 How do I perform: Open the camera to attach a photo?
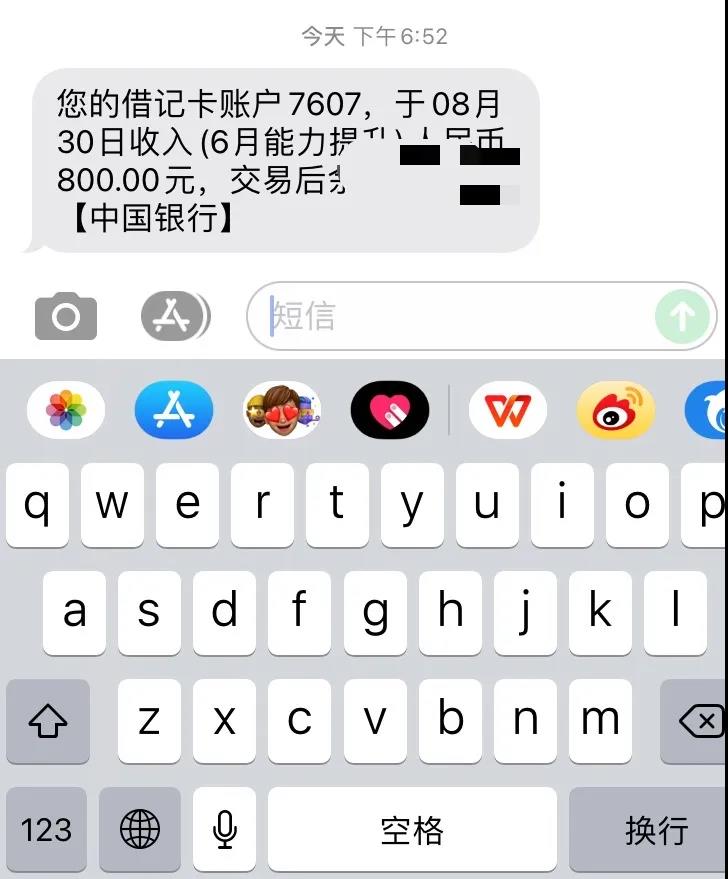[x=66, y=318]
